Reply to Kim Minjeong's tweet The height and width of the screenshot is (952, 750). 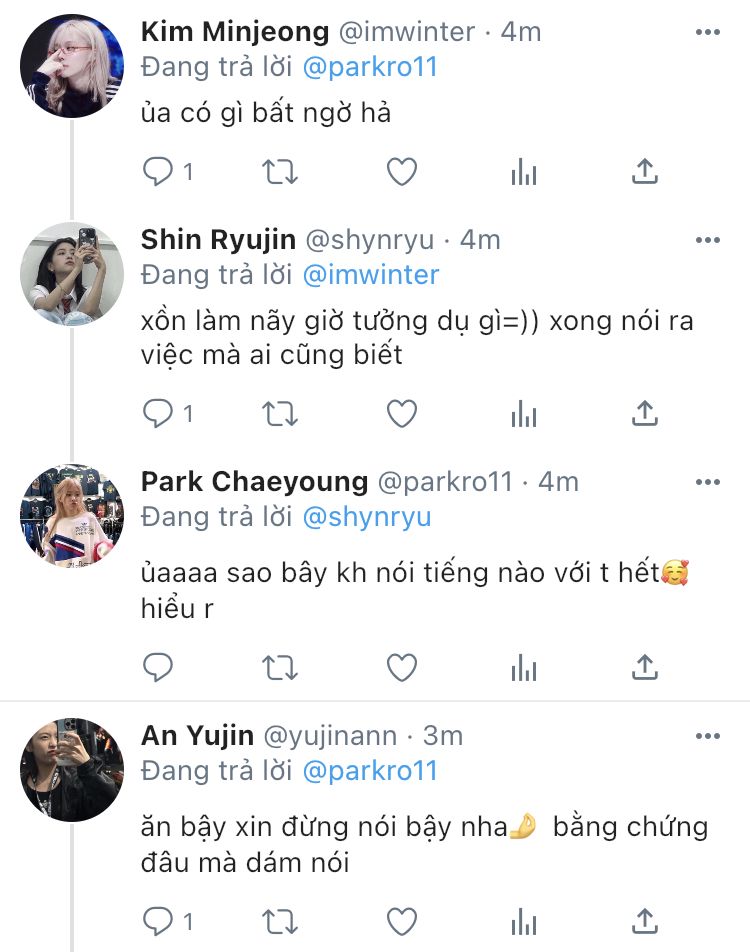(x=158, y=172)
